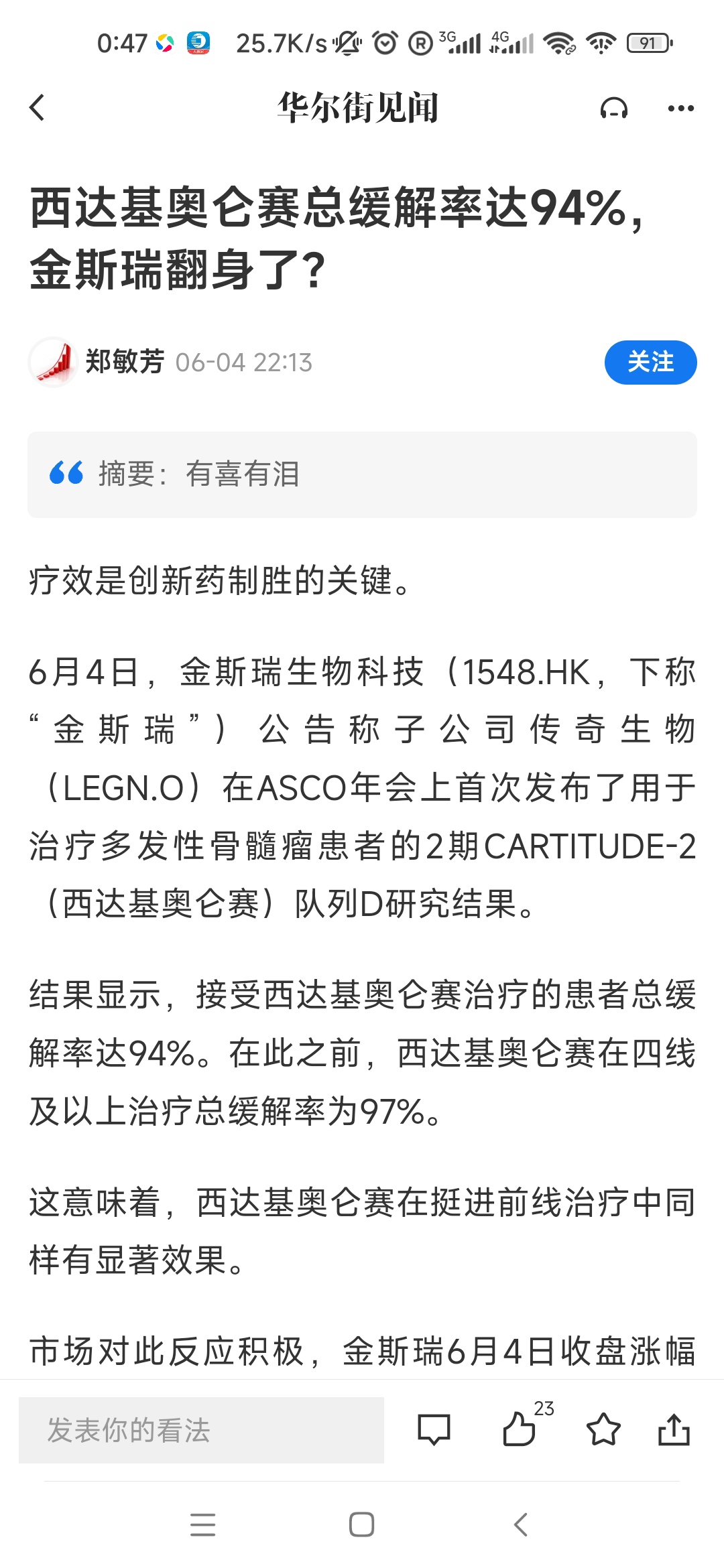Like the article with thumbs-up icon
Viewport: 724px width, 1568px height.
tap(520, 1431)
